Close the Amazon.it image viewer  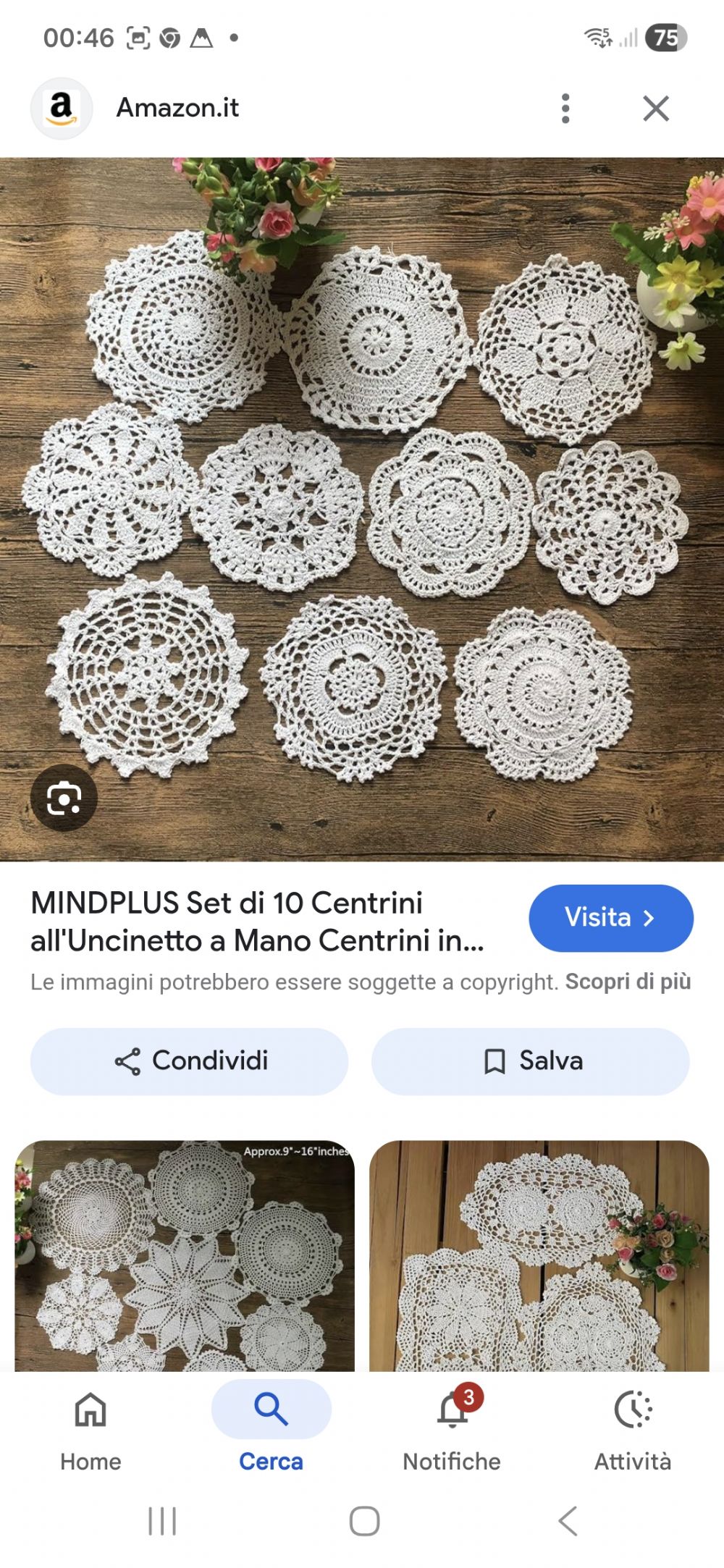655,109
